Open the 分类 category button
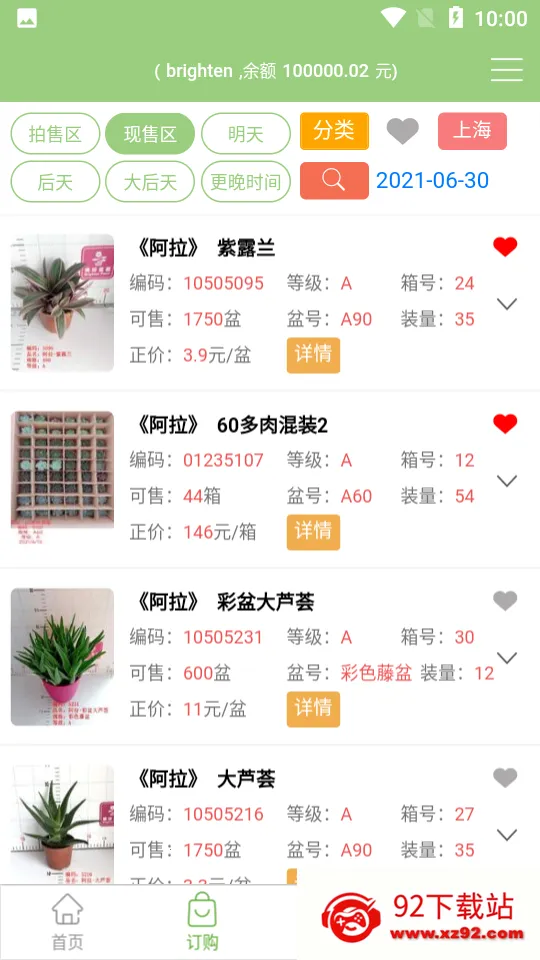This screenshot has height=960, width=540. (334, 131)
